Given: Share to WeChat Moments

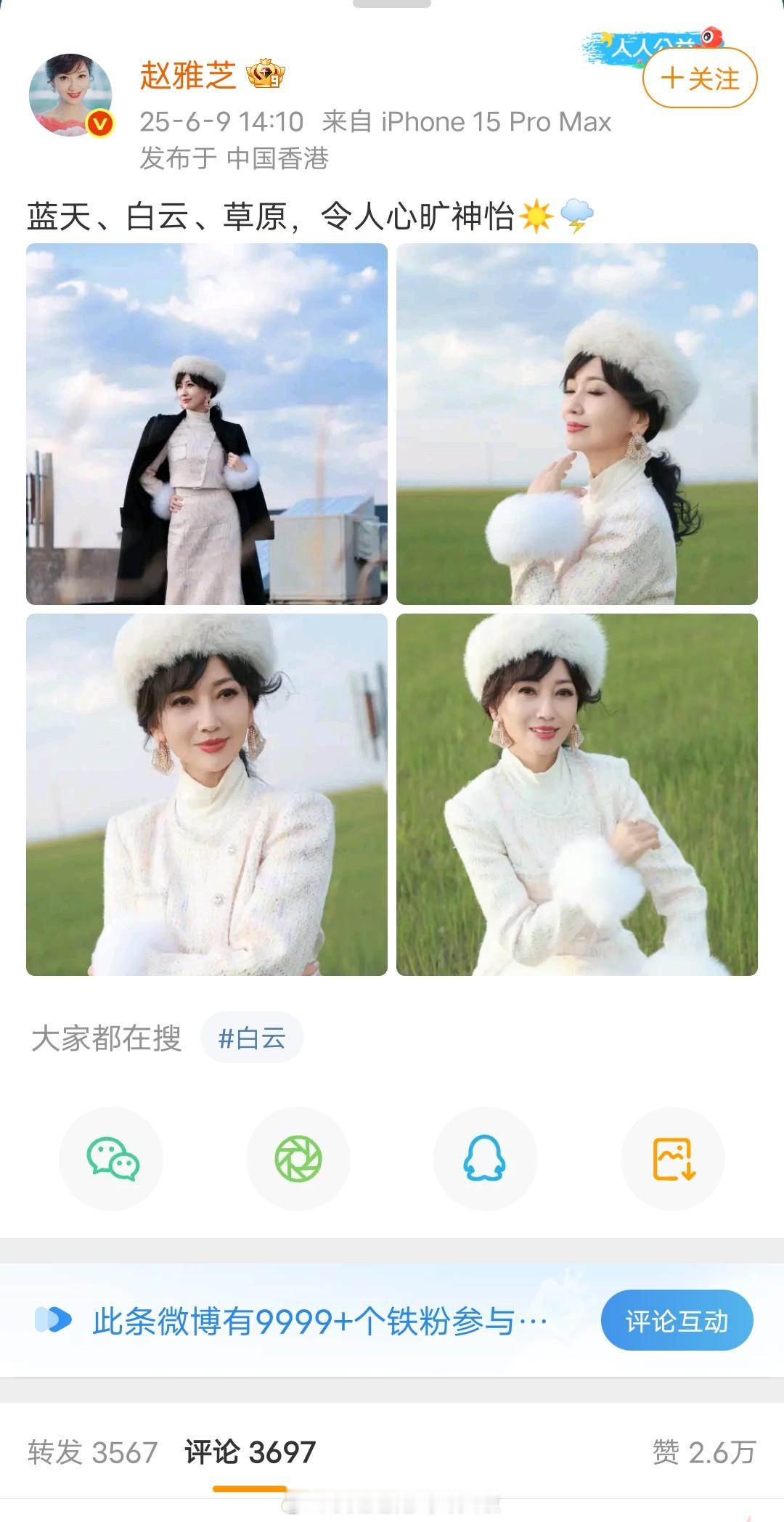Looking at the screenshot, I should click(298, 1158).
